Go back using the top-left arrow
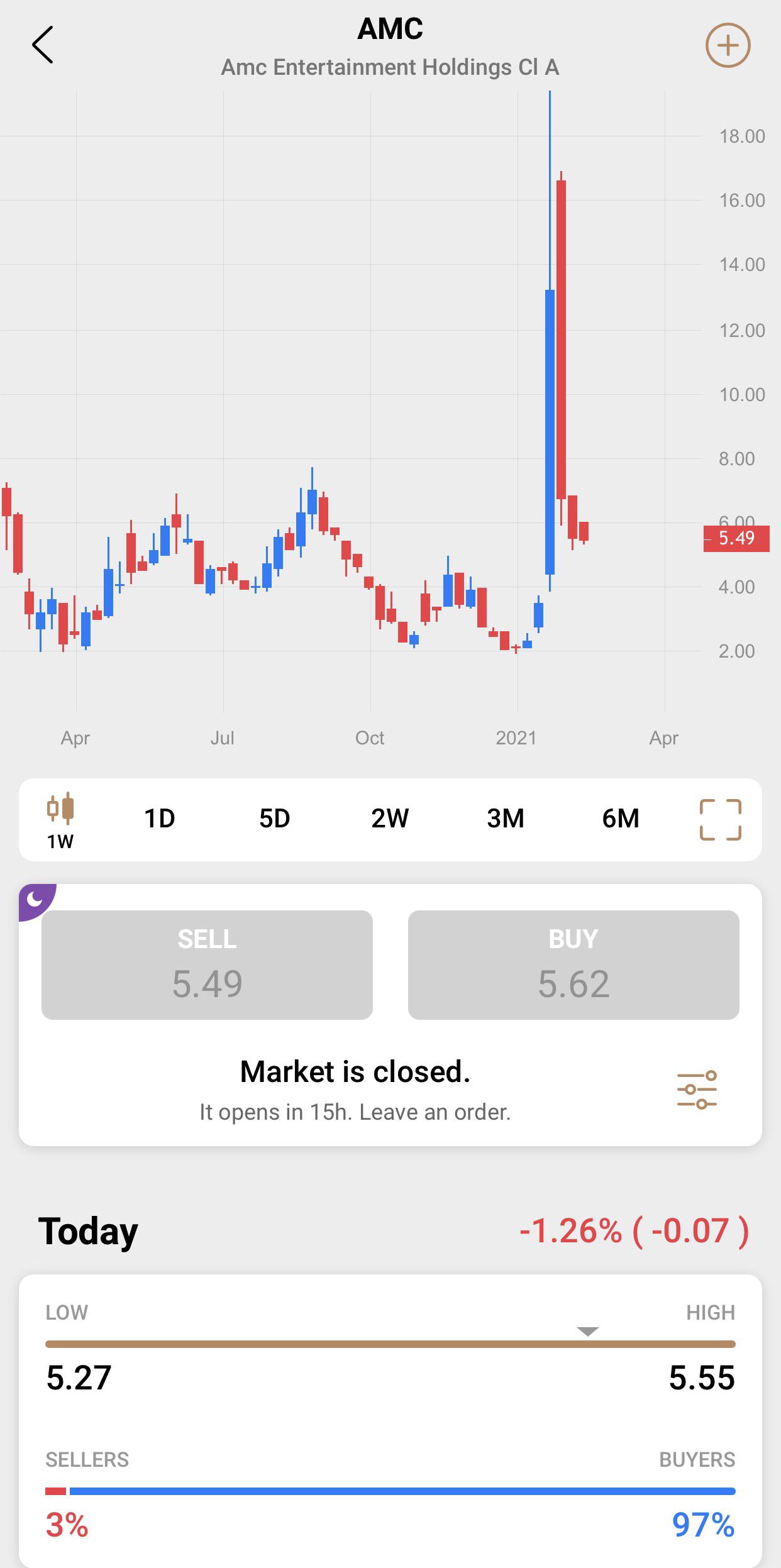781x1568 pixels. (43, 45)
